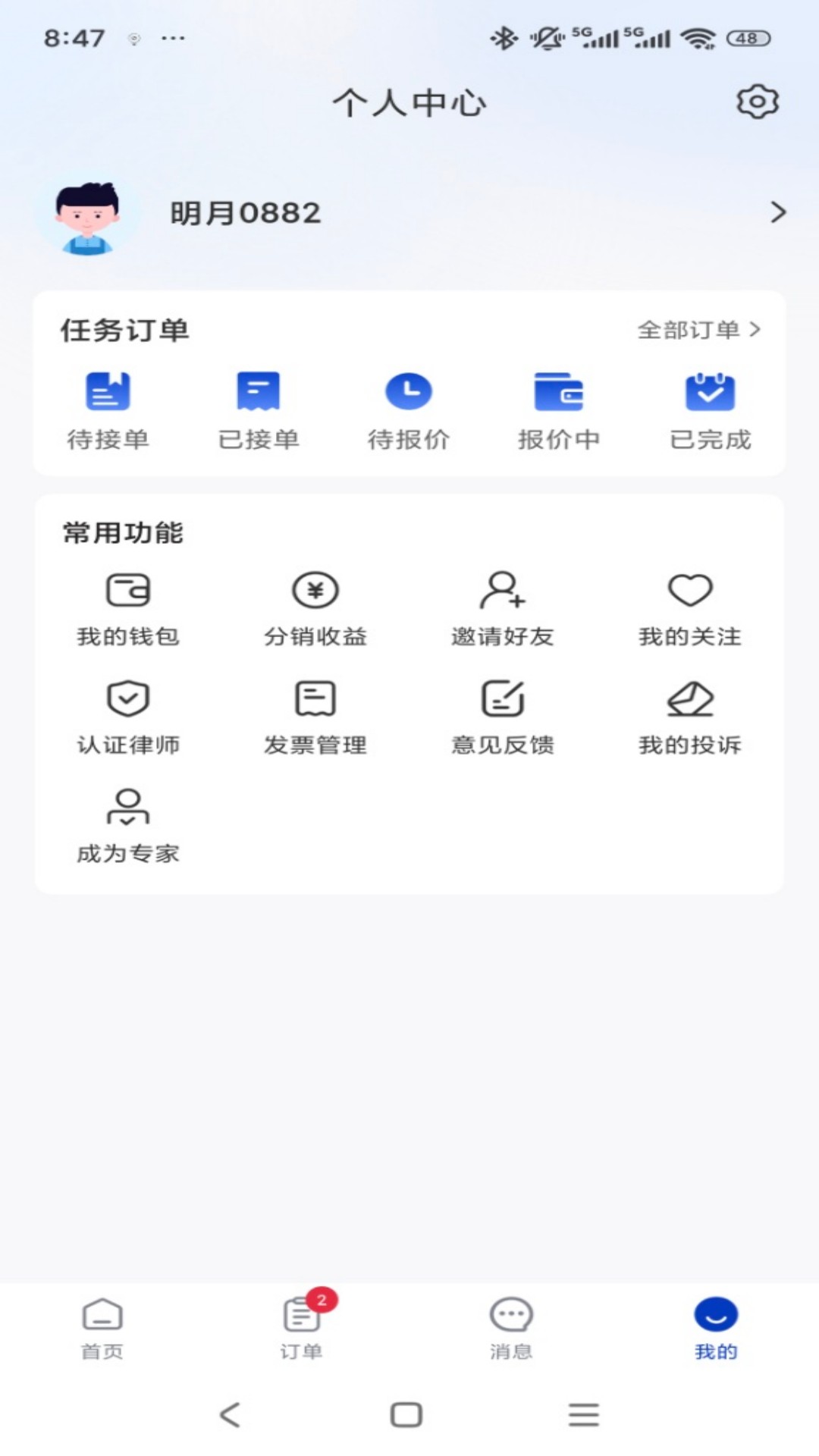
Task: Open profile details via right arrow
Action: (778, 213)
